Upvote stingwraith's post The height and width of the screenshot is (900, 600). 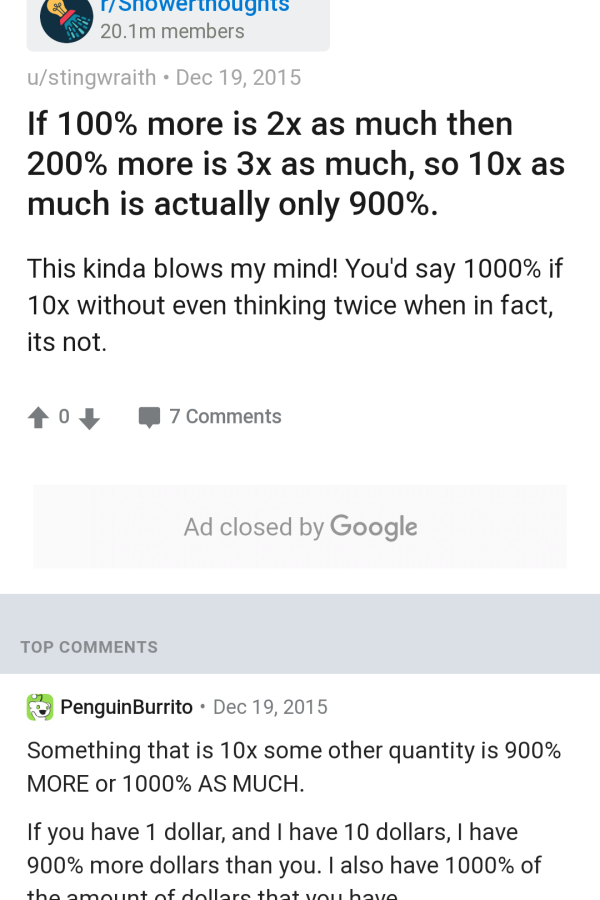click(38, 418)
